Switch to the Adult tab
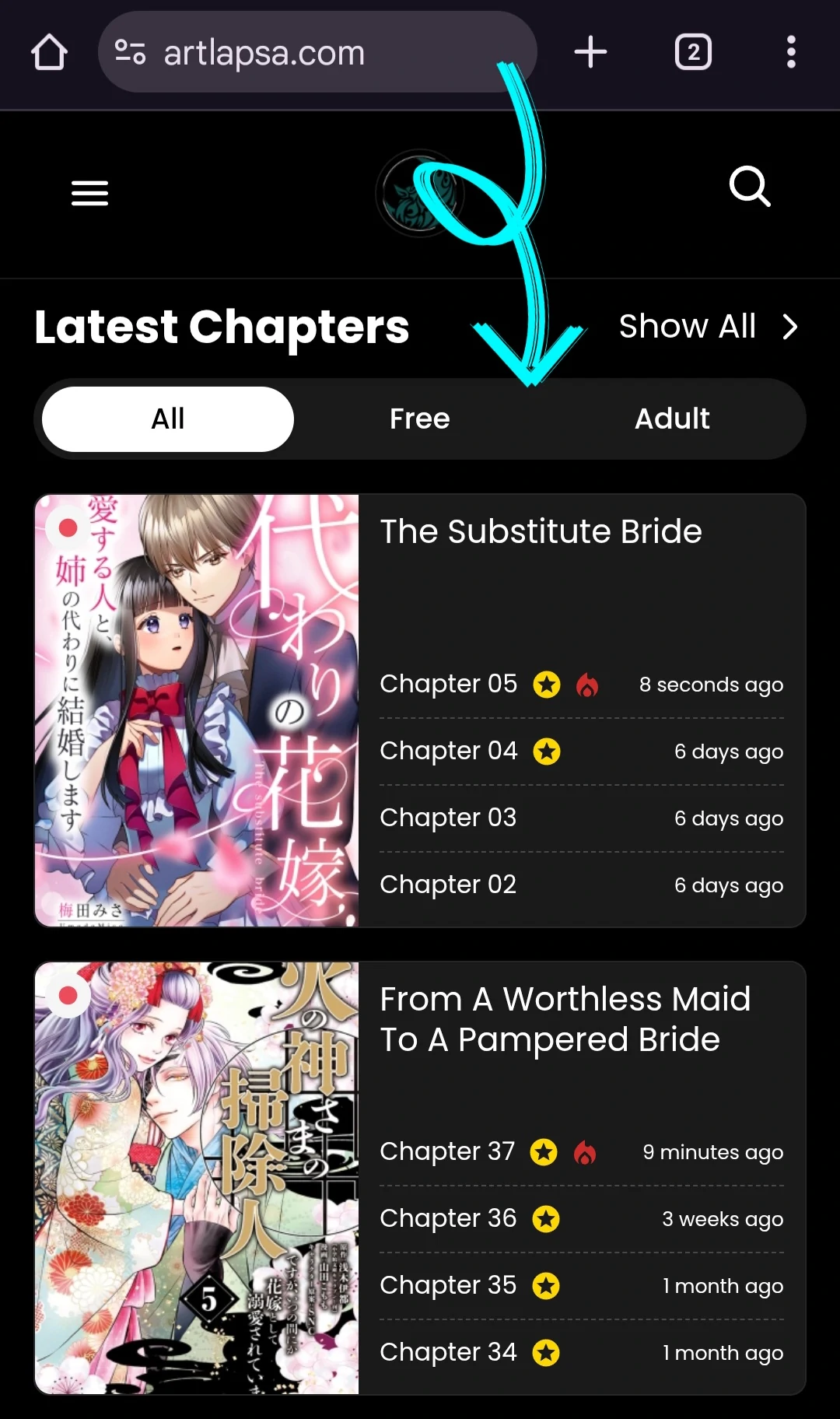Screen dimensions: 840x1419 point(672,419)
